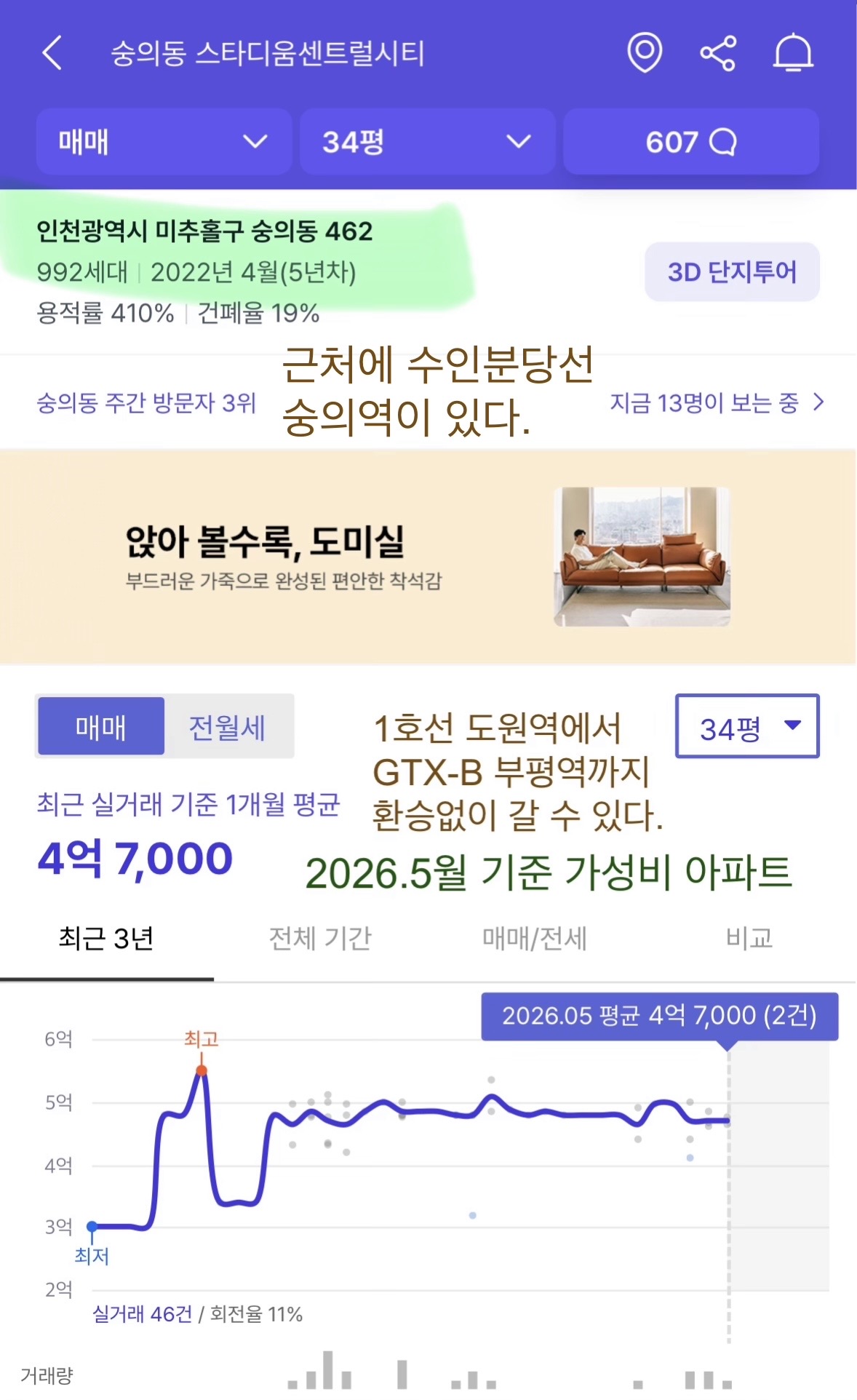
Task: Open 3D 단지투어
Action: (x=732, y=272)
